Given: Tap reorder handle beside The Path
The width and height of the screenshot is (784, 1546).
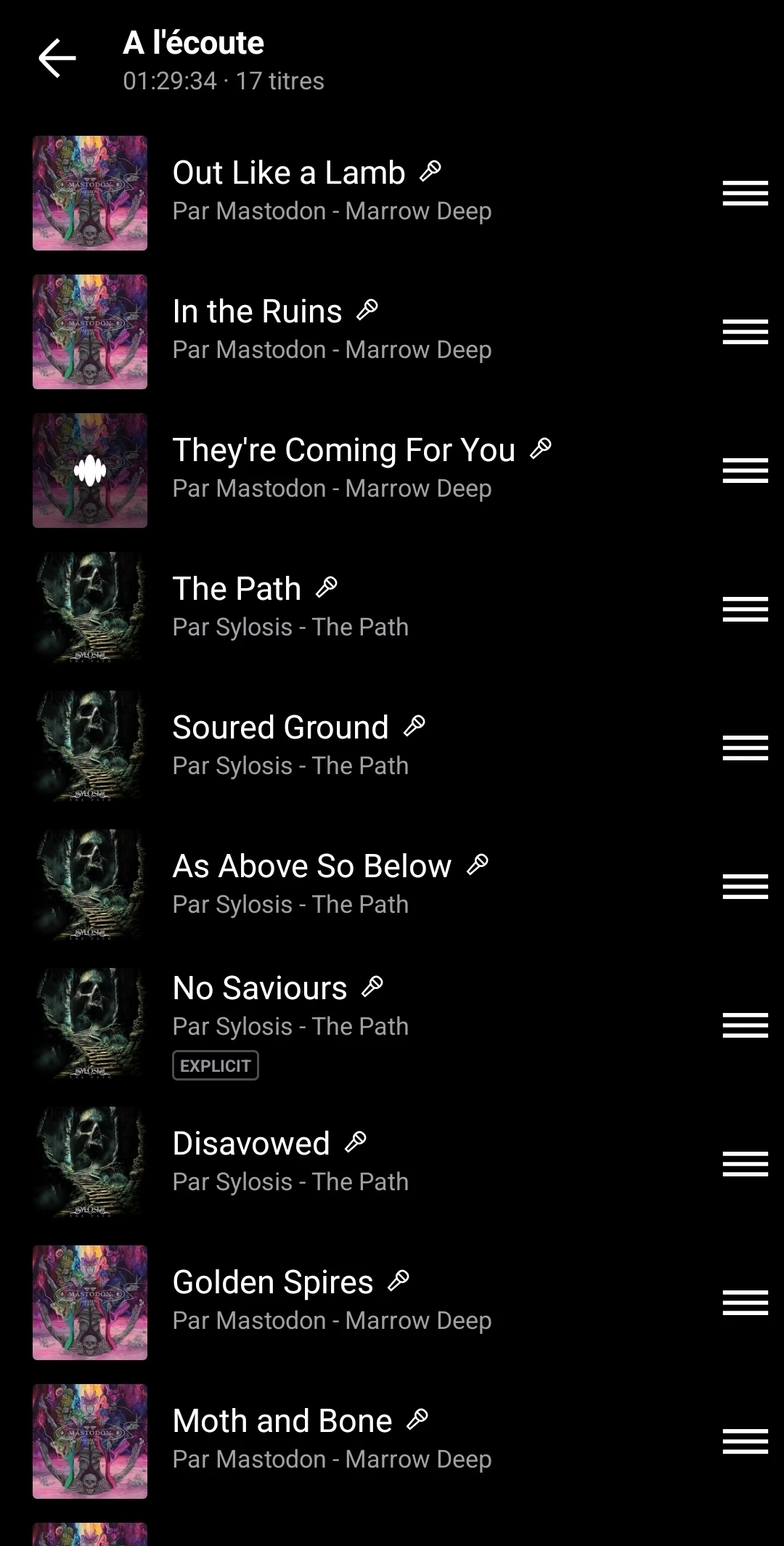Looking at the screenshot, I should tap(746, 609).
